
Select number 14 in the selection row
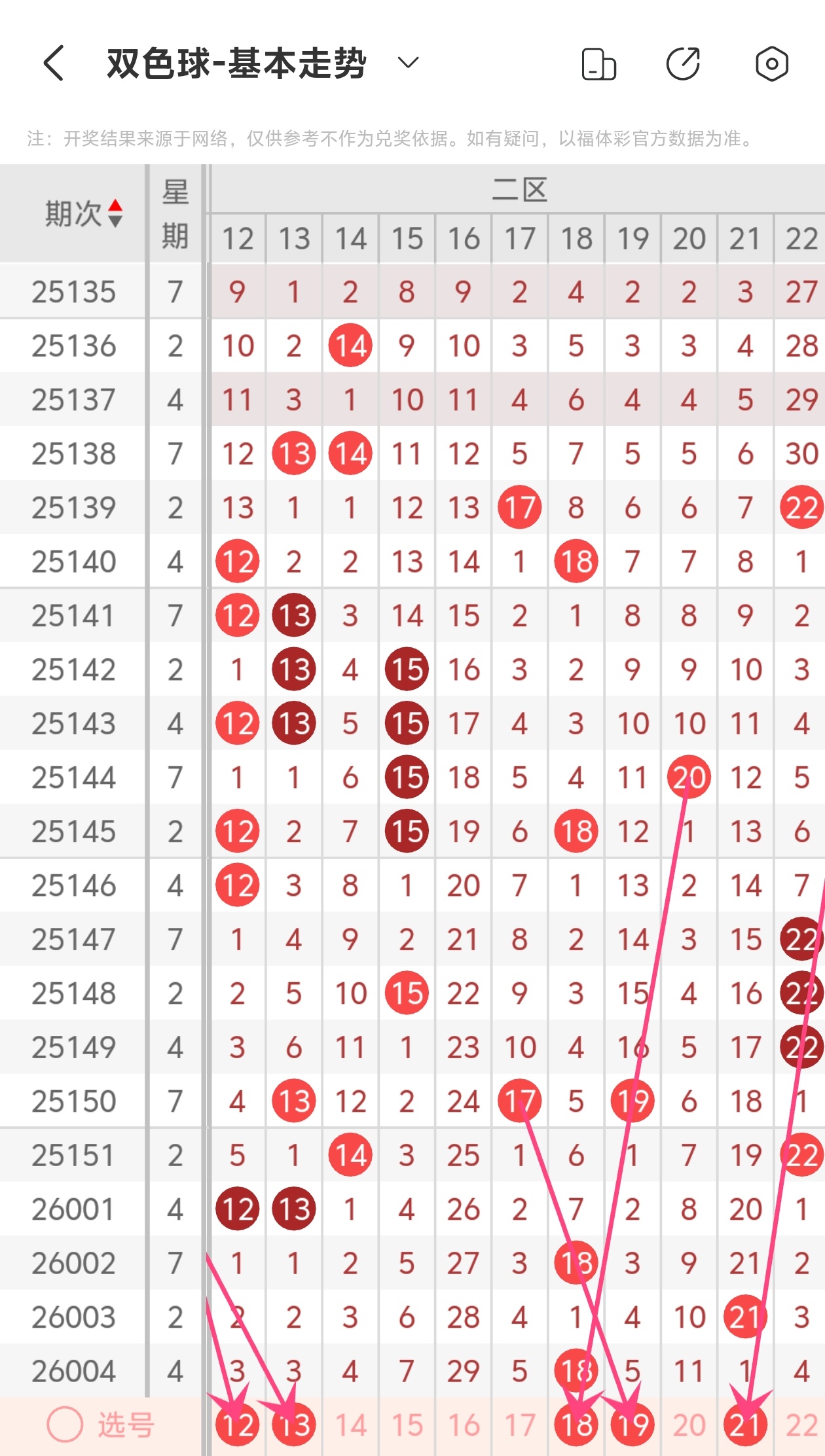click(350, 1425)
